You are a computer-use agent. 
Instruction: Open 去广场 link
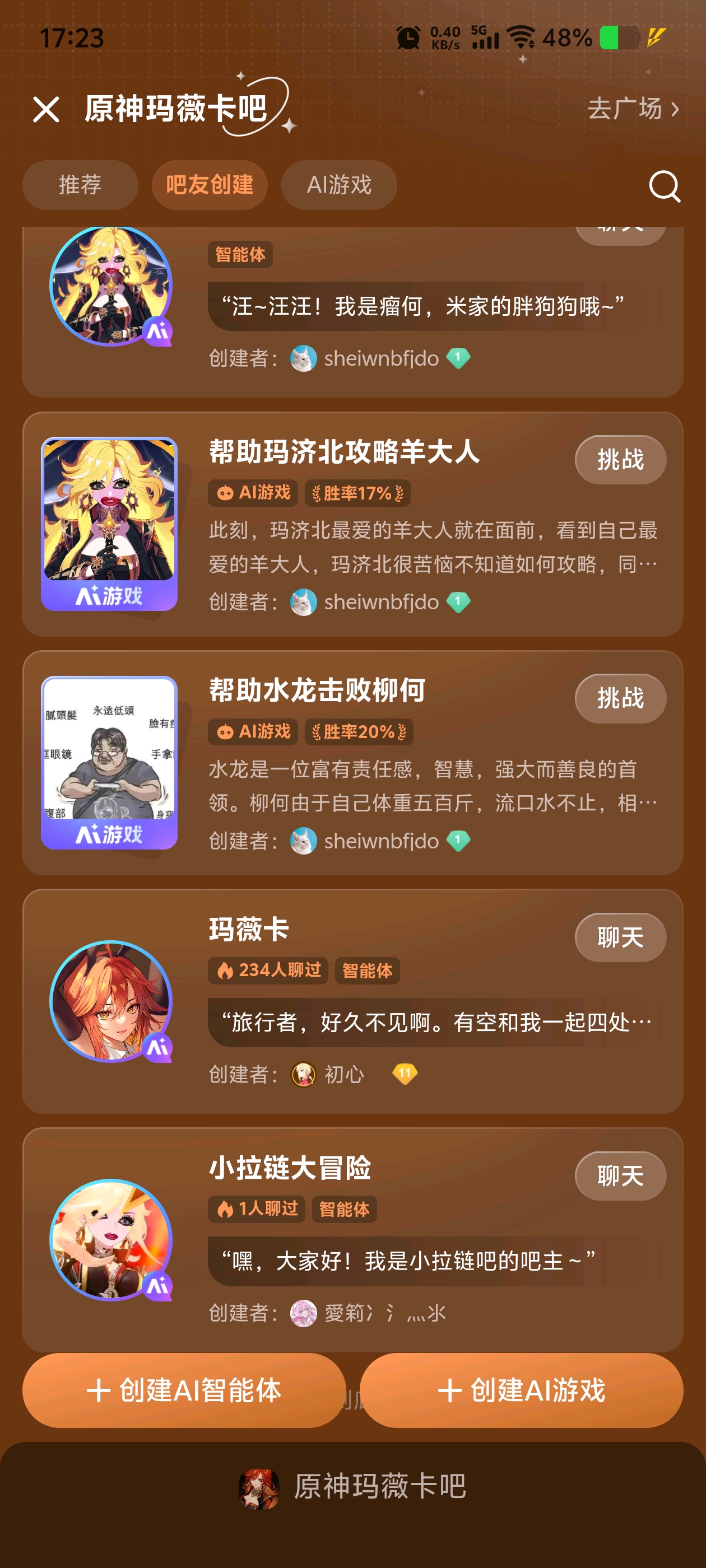click(633, 109)
